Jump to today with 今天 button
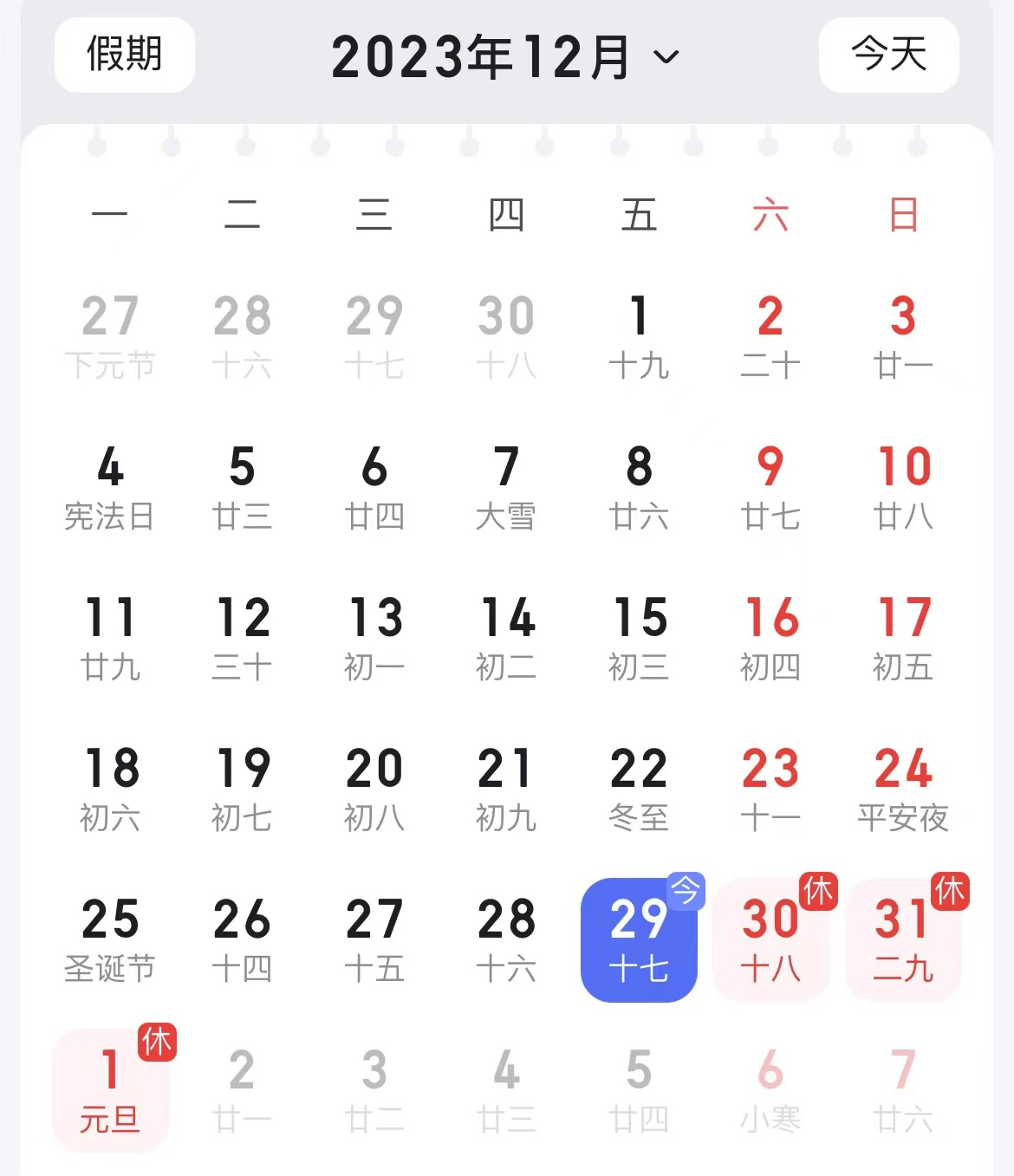The width and height of the screenshot is (1014, 1176). tap(888, 55)
